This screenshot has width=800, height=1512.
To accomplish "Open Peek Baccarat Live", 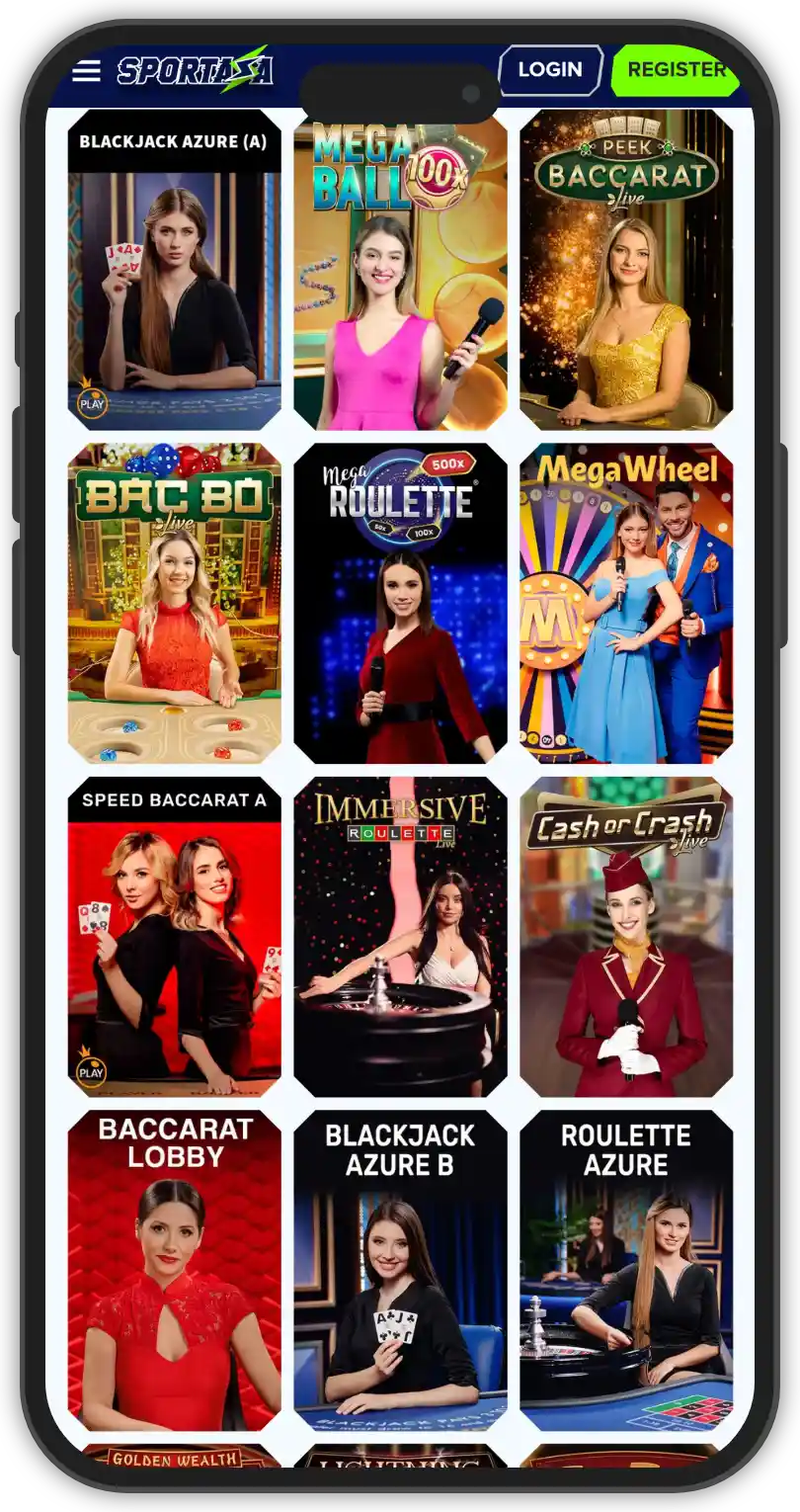I will (x=626, y=270).
